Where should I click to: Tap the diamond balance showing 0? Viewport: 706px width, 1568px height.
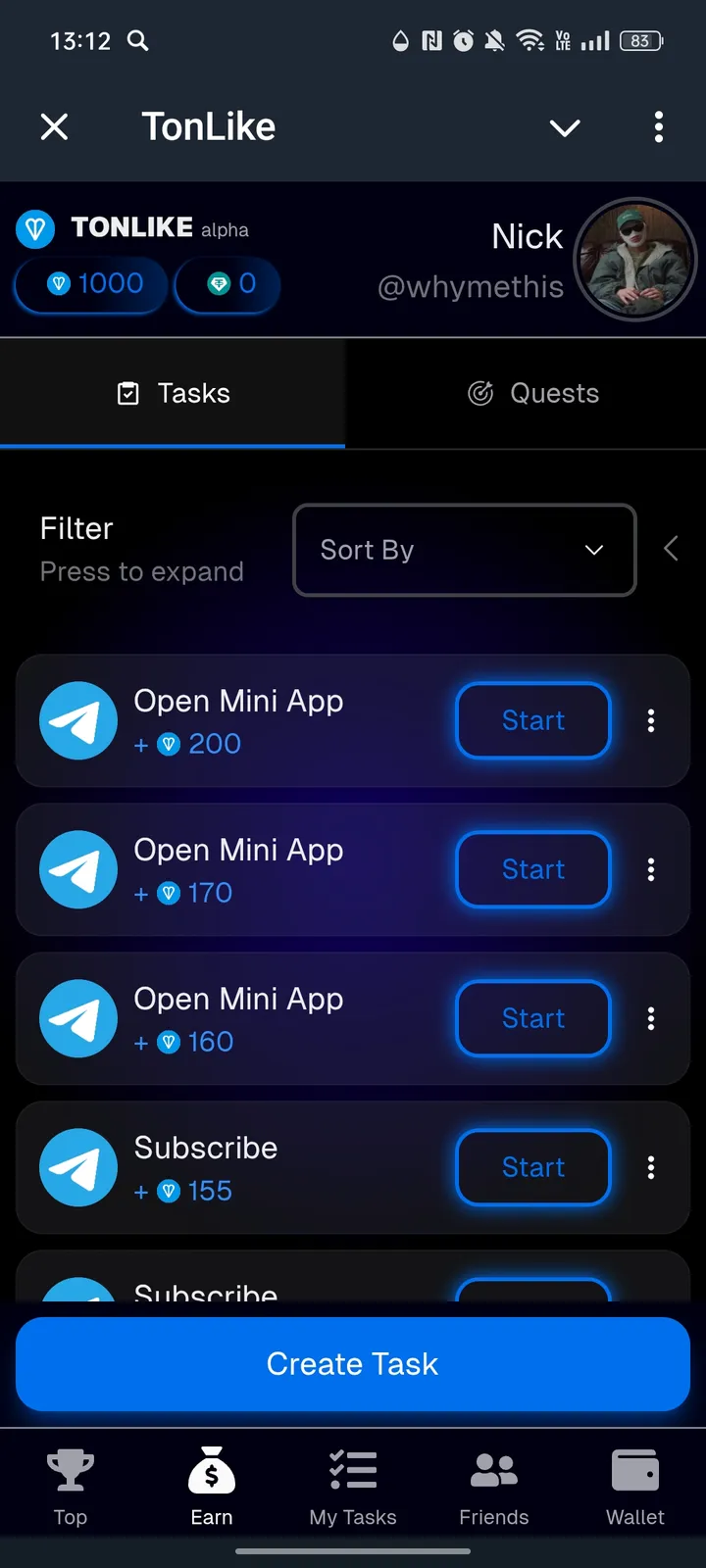227,285
